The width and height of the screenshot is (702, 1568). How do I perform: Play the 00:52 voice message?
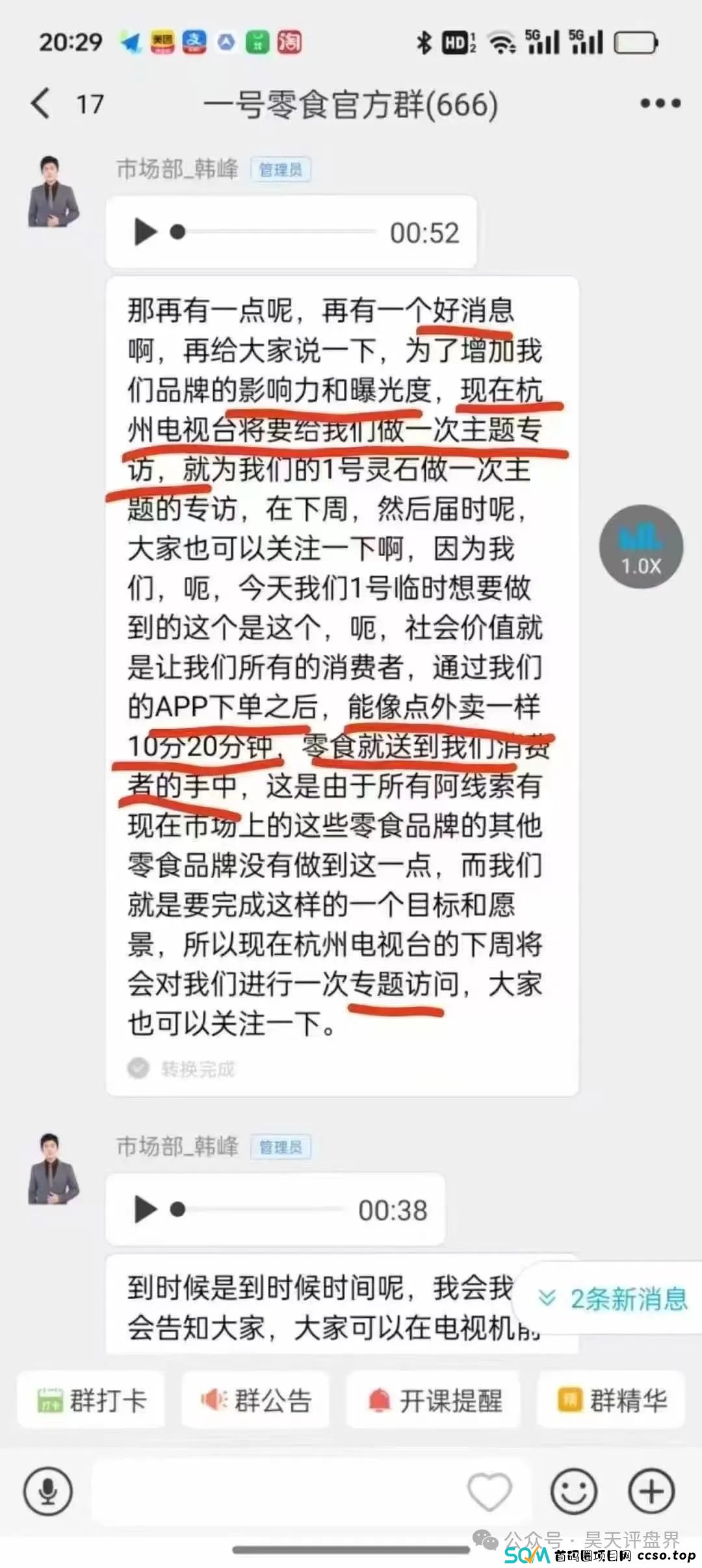(145, 232)
